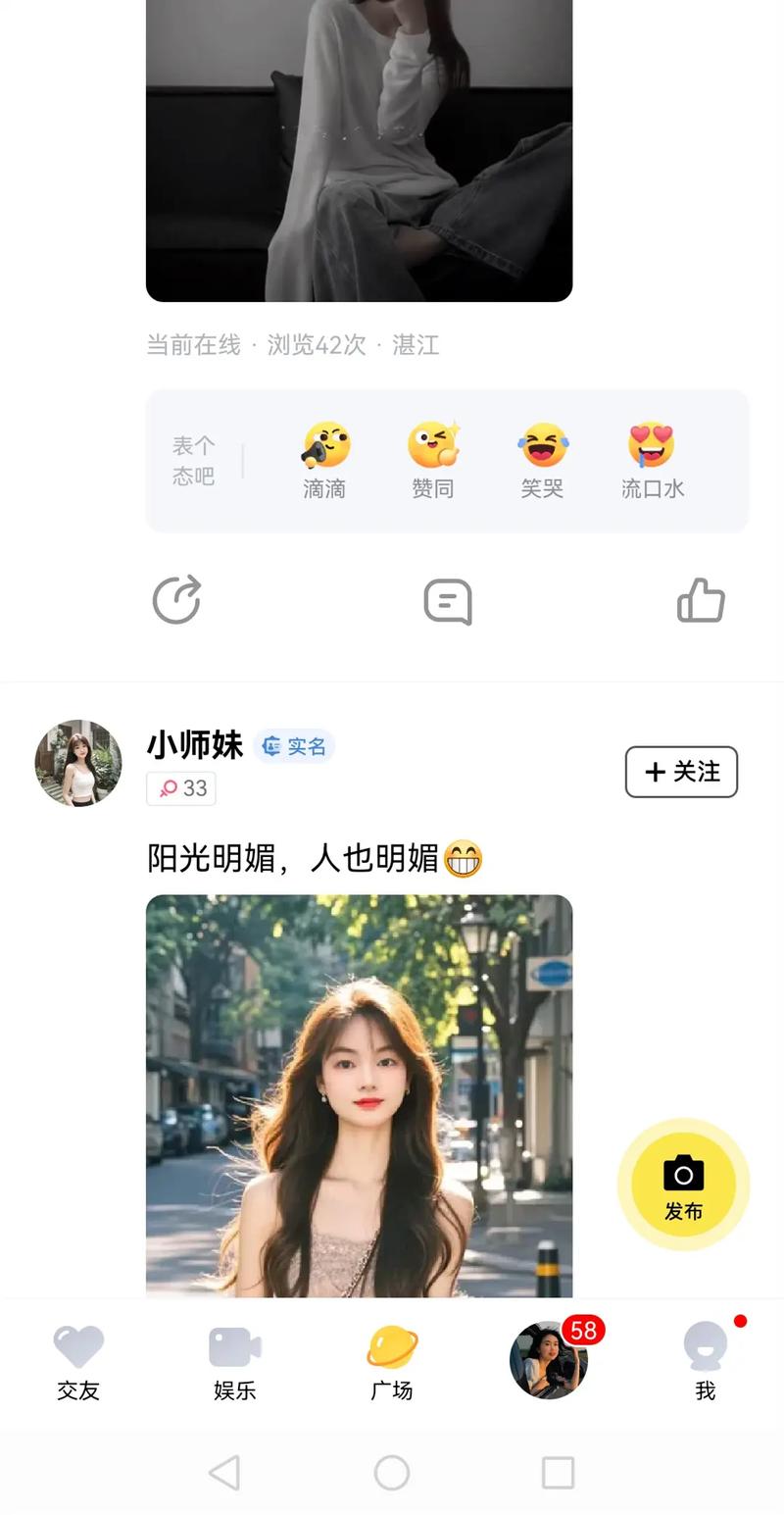Tap the blue 实名 verification badge
Screen dimensions: 784x1515
(294, 745)
